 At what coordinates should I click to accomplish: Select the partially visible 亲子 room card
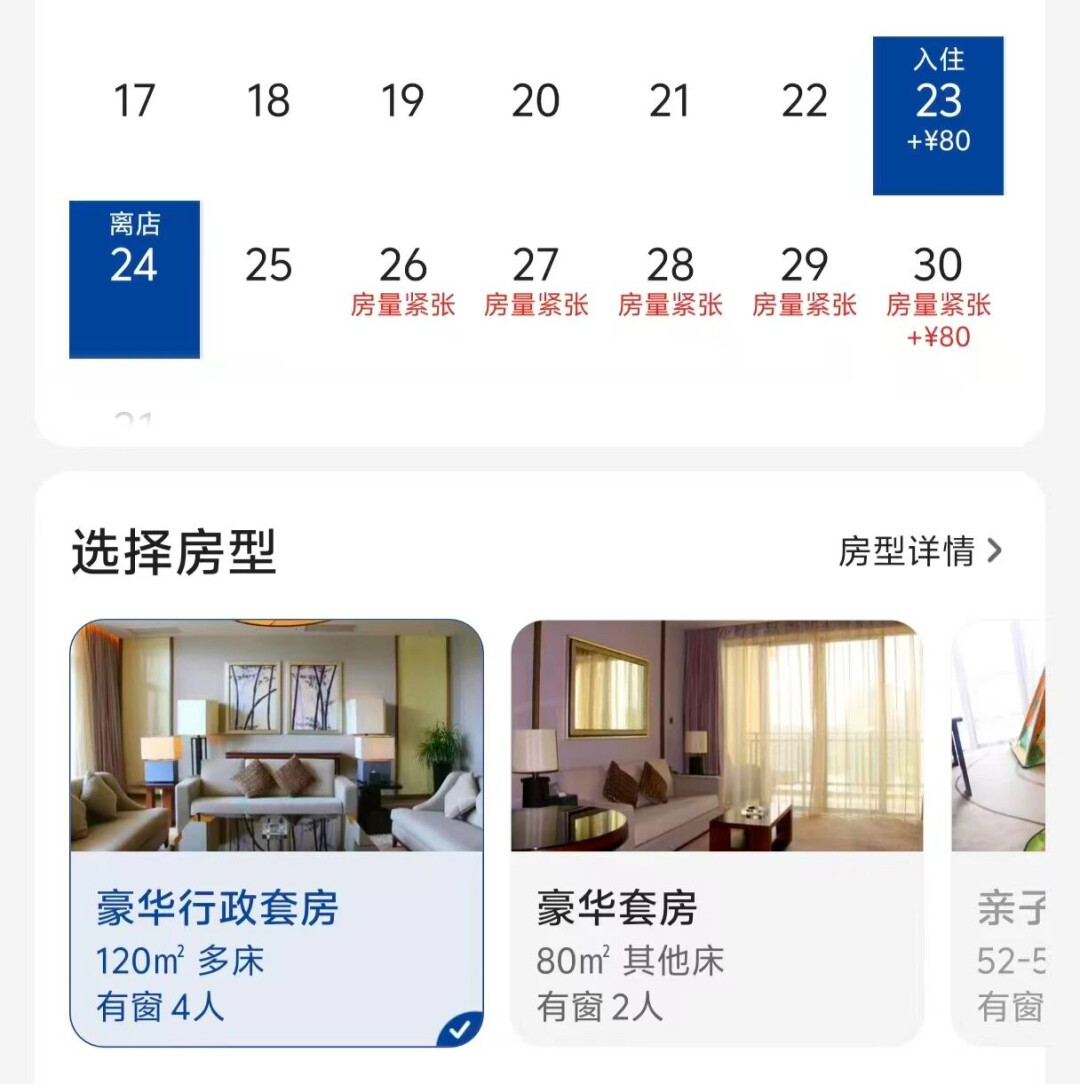(1000, 832)
